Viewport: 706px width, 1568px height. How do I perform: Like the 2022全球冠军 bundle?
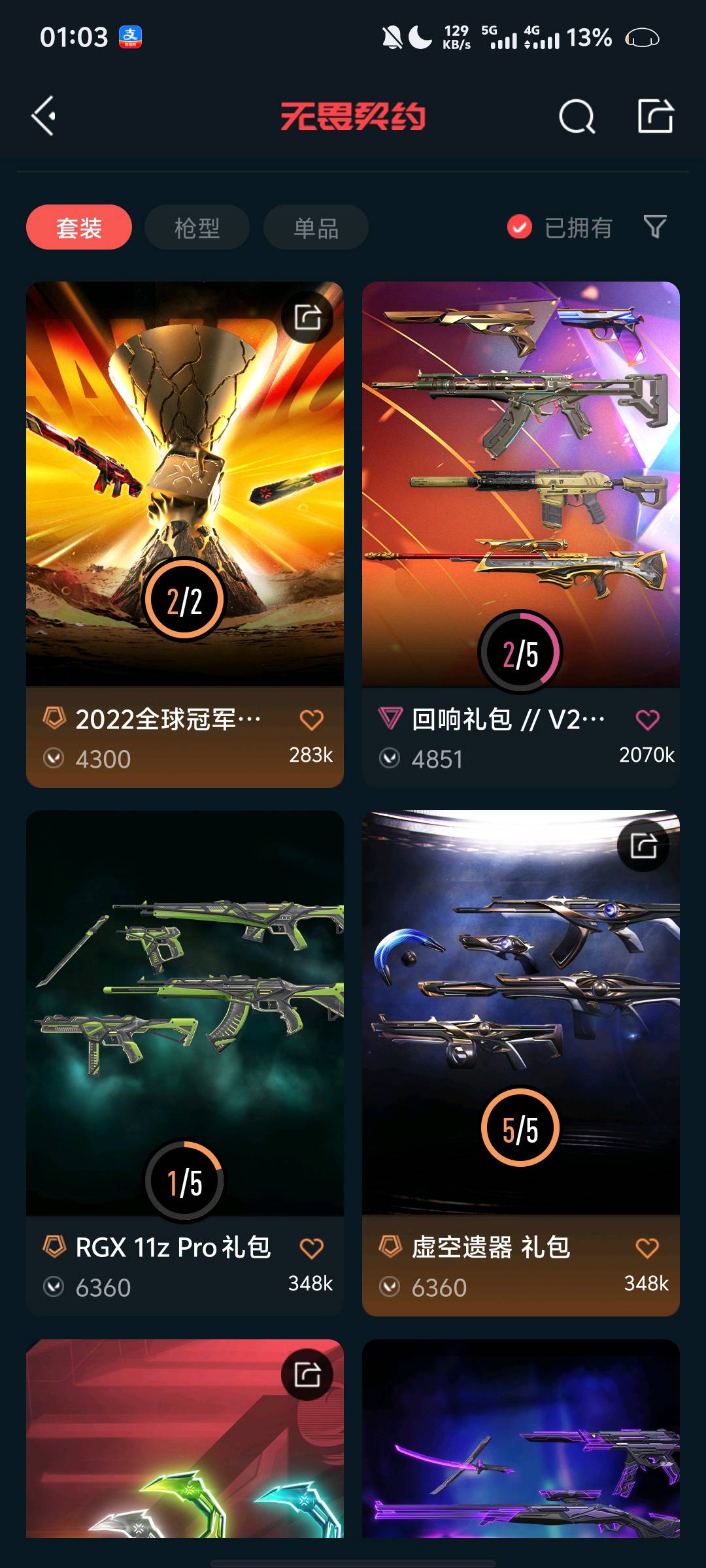[x=311, y=720]
